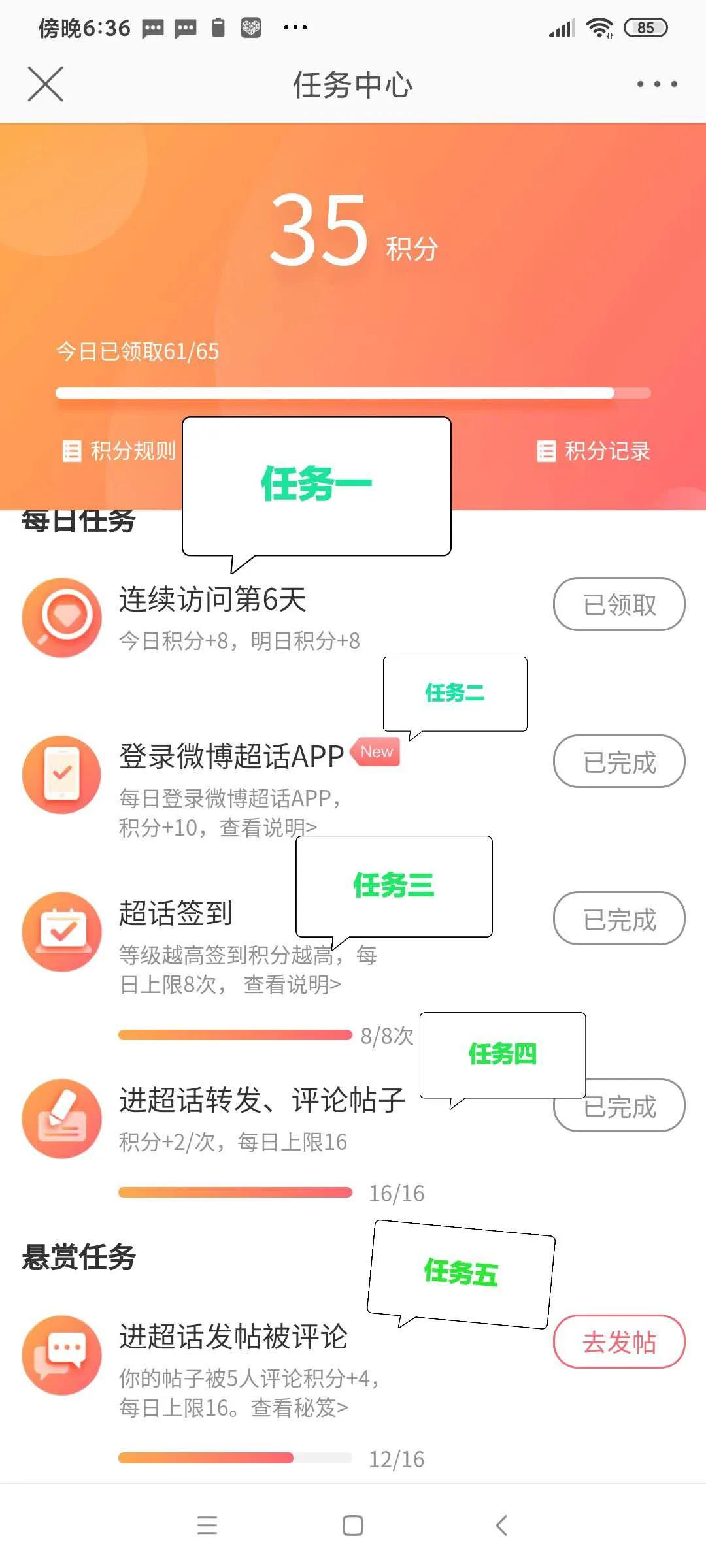Tap the New badge next to 登录微博超话APP

[x=375, y=752]
